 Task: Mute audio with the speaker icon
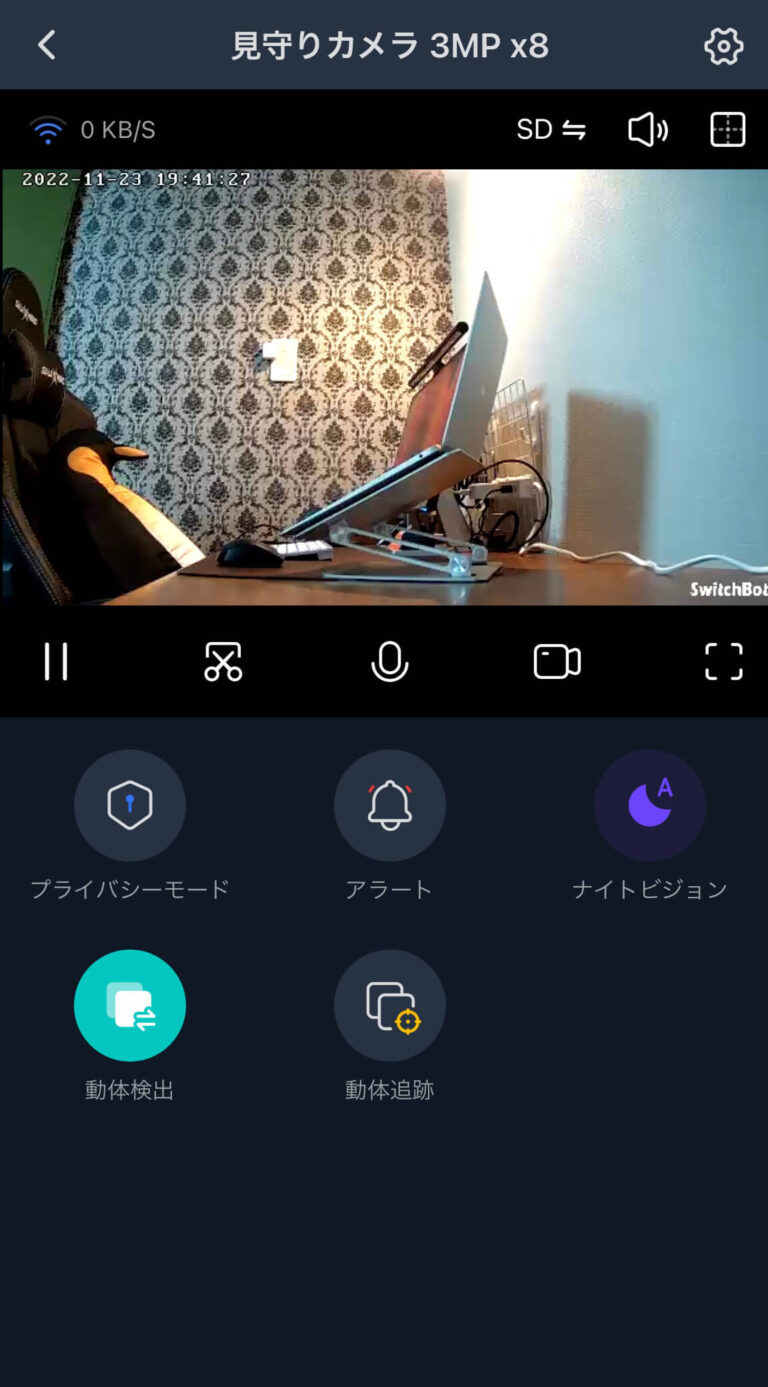point(647,129)
